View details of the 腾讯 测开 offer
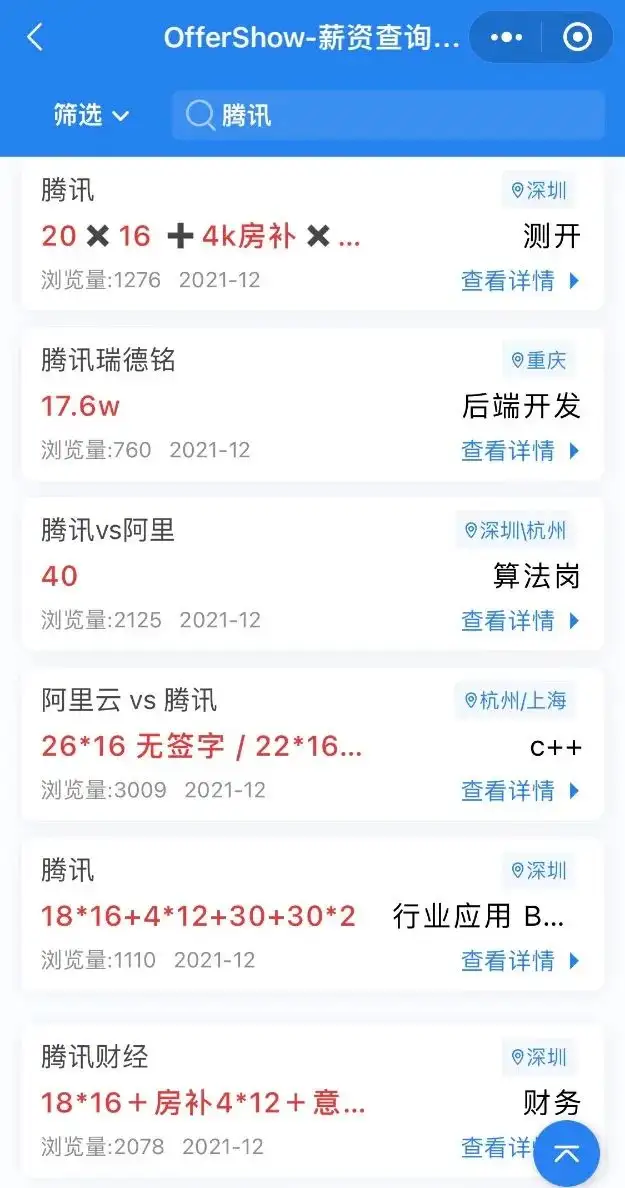This screenshot has width=625, height=1188. click(x=519, y=281)
